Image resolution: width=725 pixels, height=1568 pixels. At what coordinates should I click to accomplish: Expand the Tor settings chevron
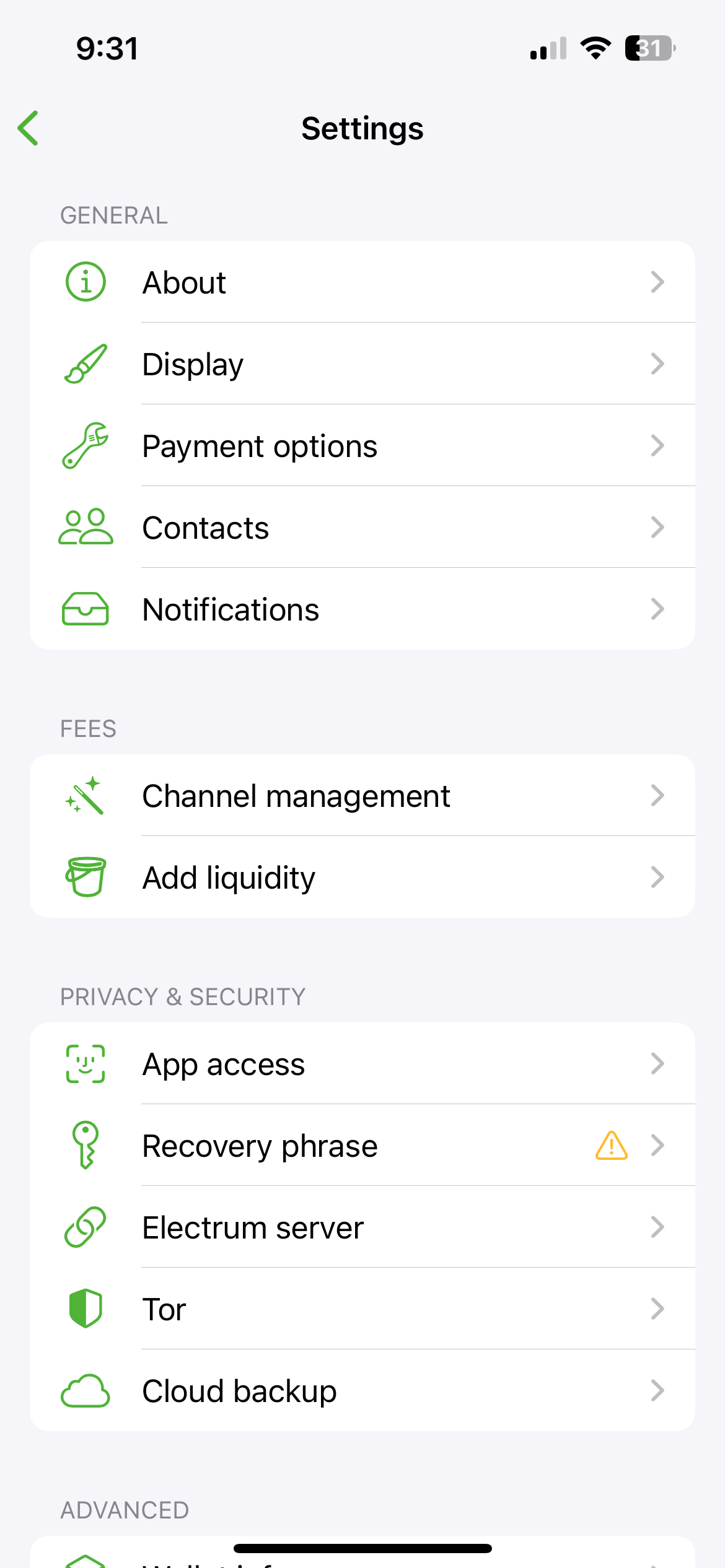coord(657,1309)
